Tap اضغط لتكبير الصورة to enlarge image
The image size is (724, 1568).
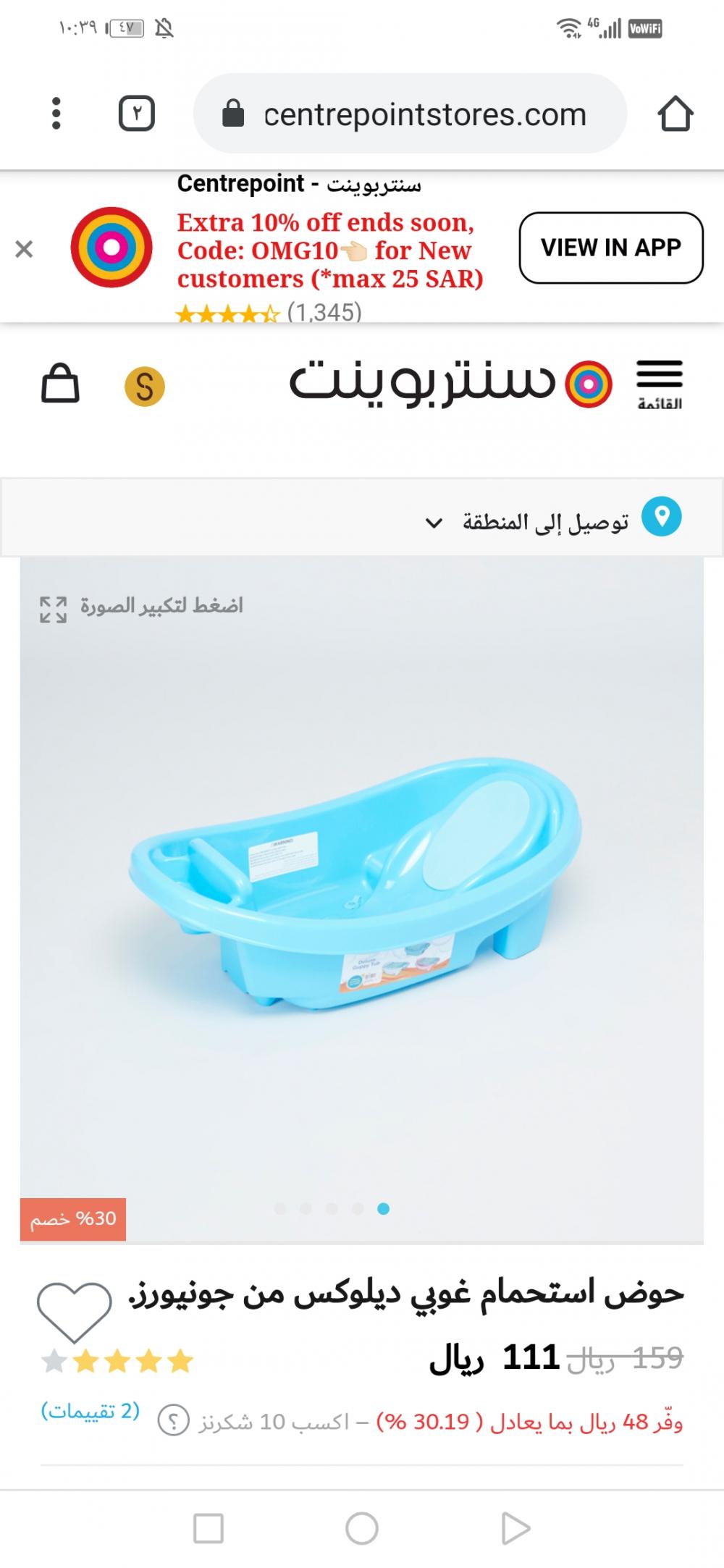click(141, 607)
